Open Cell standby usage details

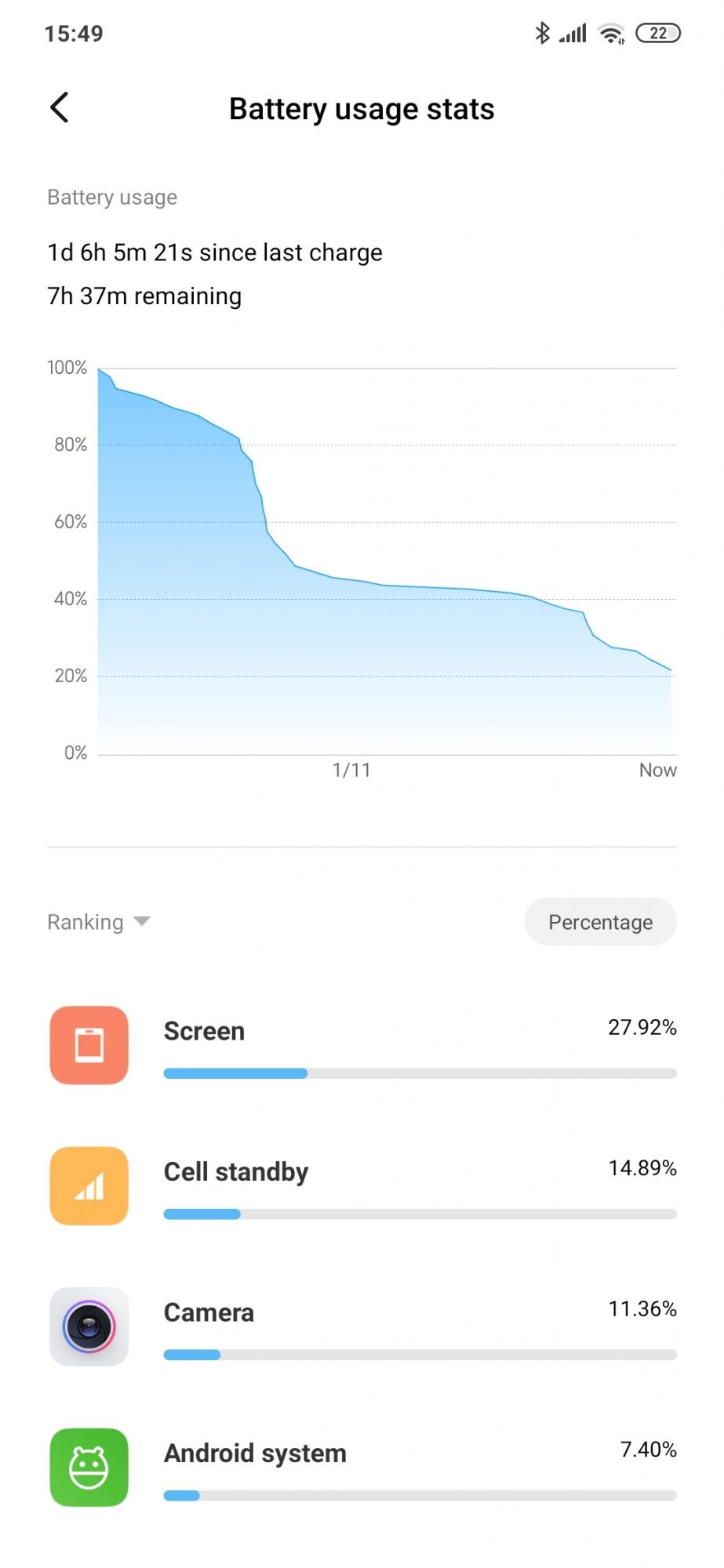pos(362,1185)
